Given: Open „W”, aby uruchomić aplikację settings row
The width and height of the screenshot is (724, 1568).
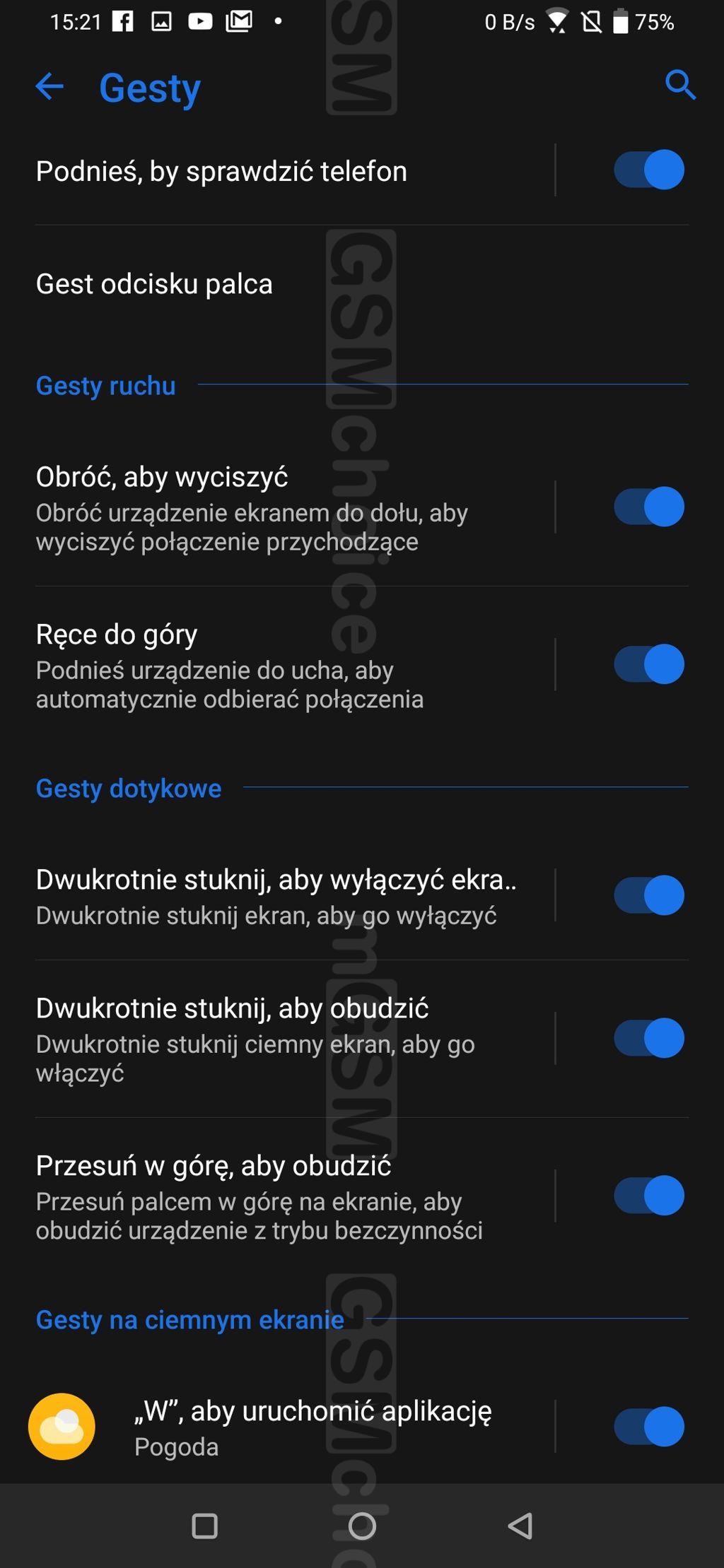Looking at the screenshot, I should 290,1427.
